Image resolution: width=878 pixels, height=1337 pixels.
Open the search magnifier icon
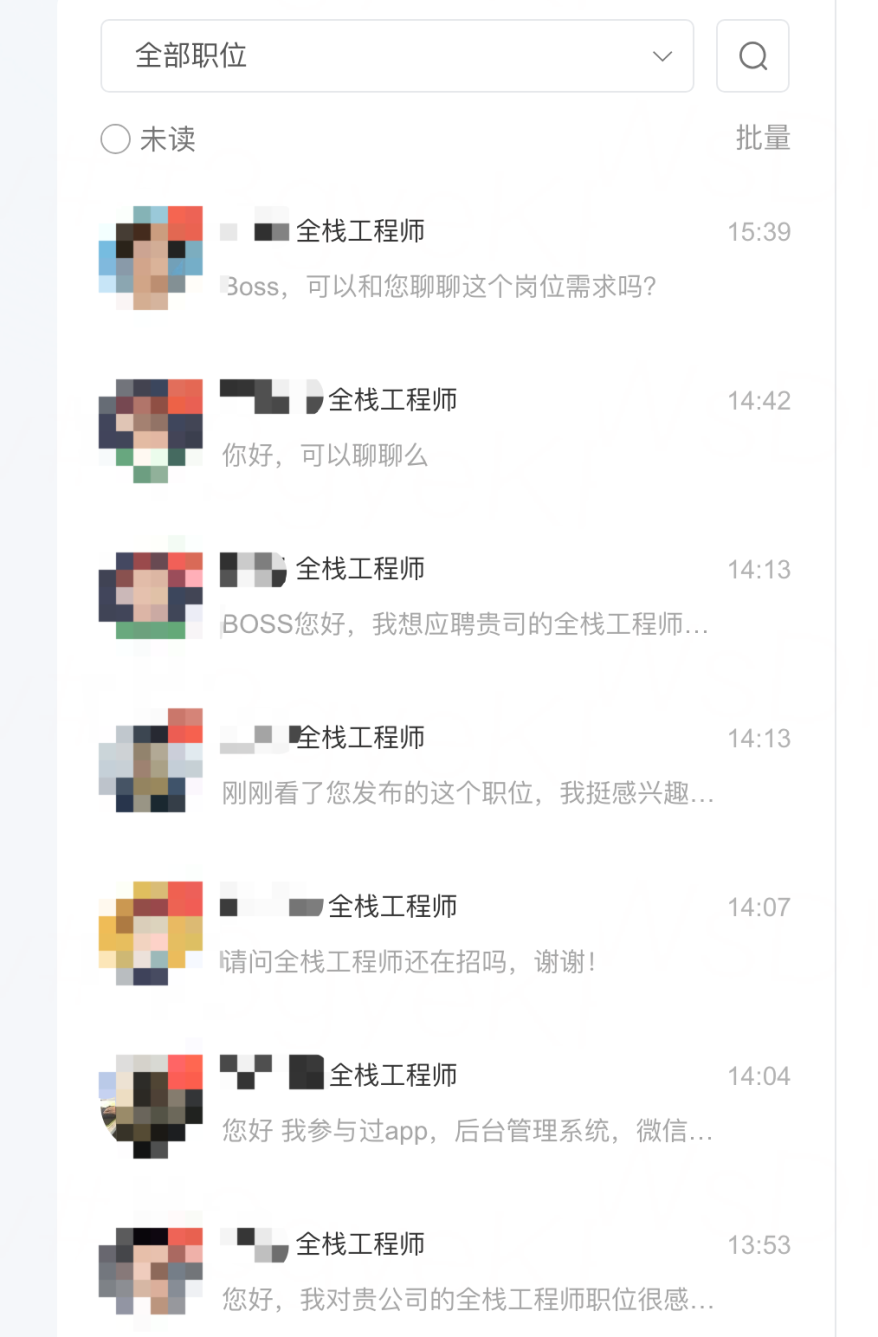coord(752,56)
